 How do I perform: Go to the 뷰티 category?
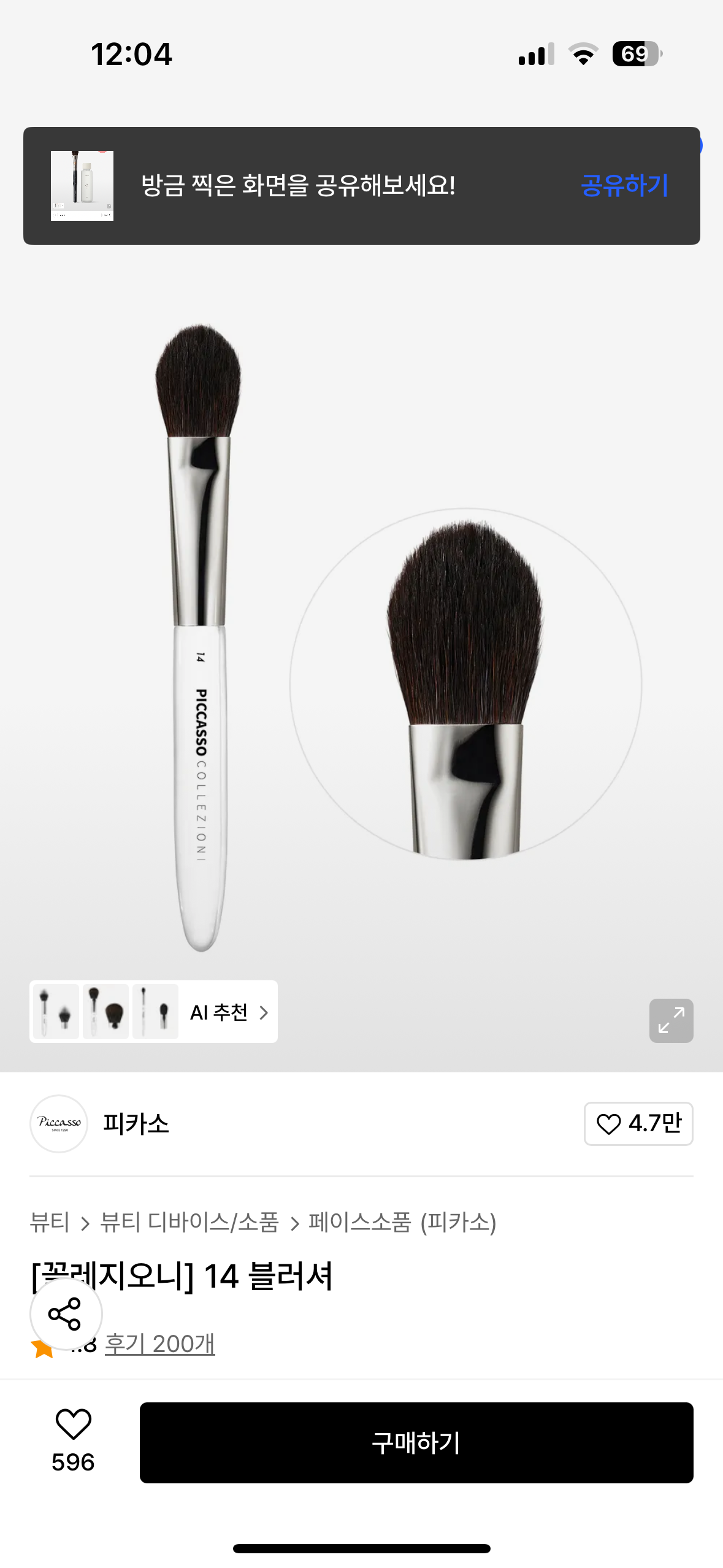[x=50, y=1223]
